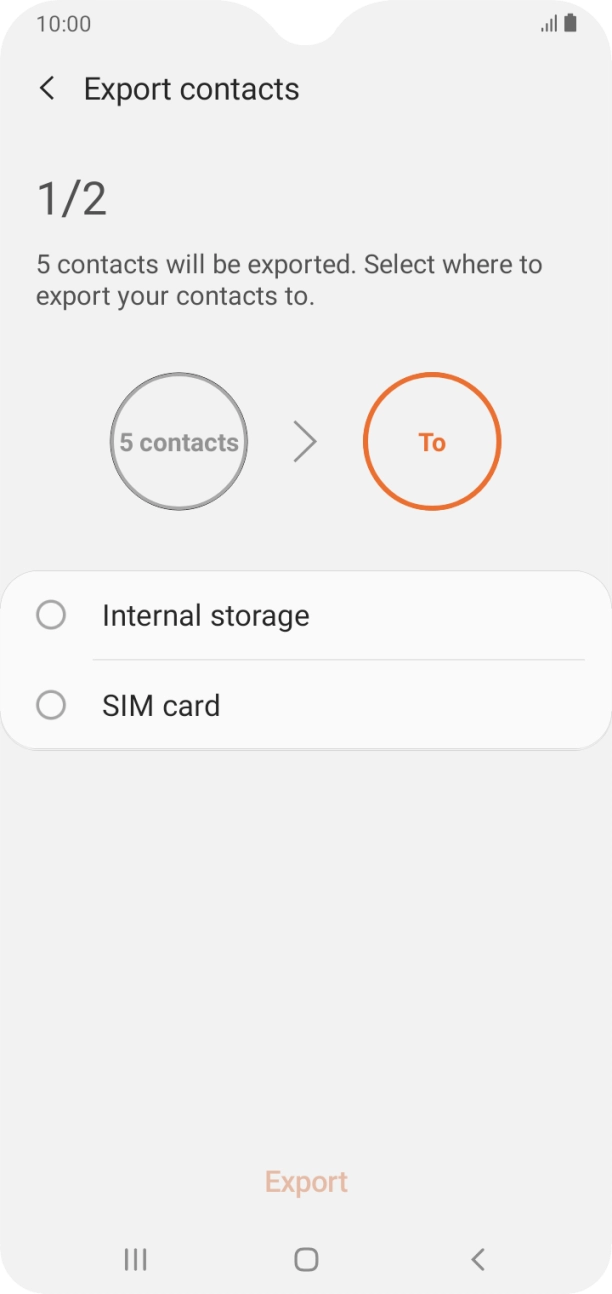Open recent apps from navigation bar
Image resolution: width=612 pixels, height=1294 pixels.
coord(135,1259)
